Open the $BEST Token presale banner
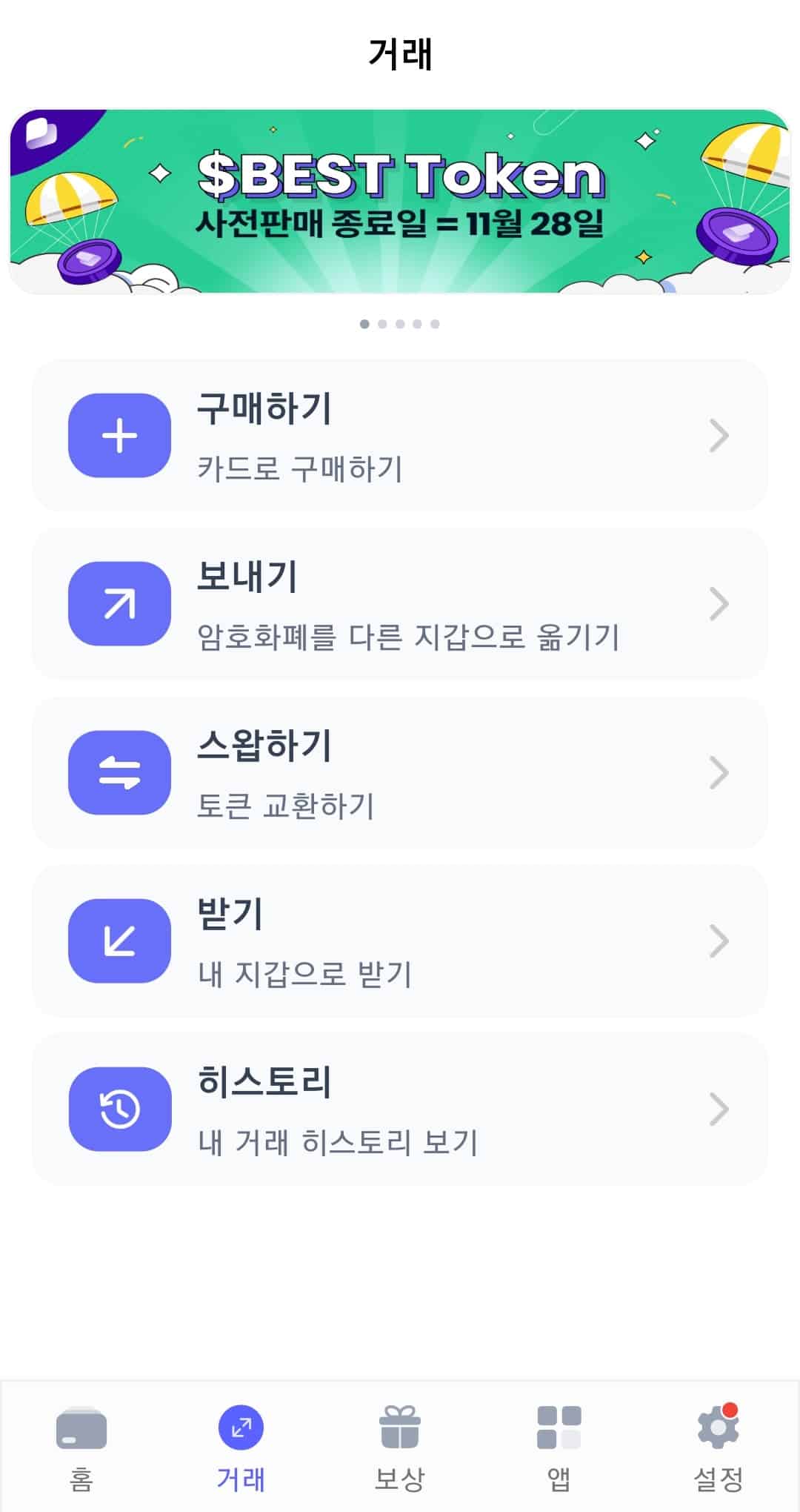 (x=400, y=202)
